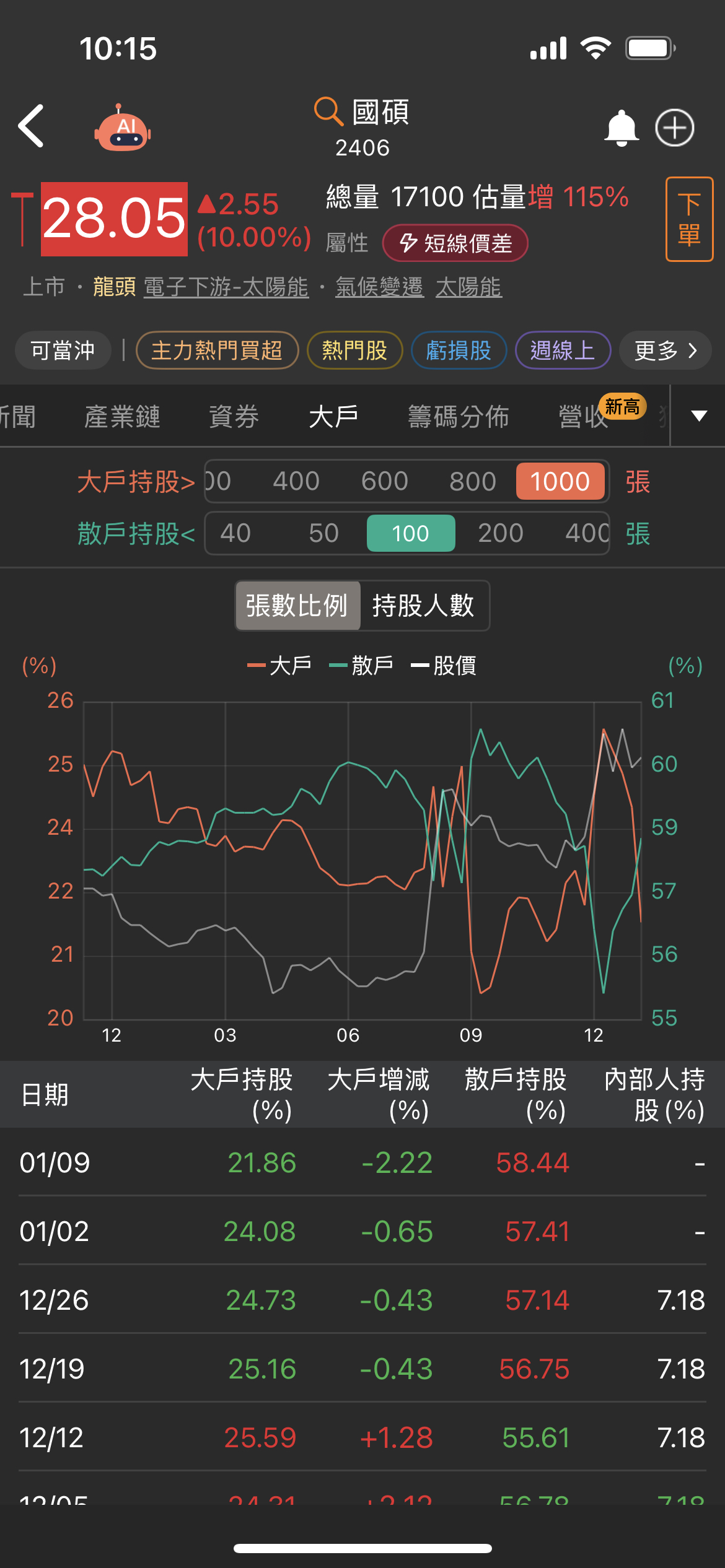This screenshot has width=725, height=1568.
Task: Select the 週線上 chip
Action: pos(563,351)
